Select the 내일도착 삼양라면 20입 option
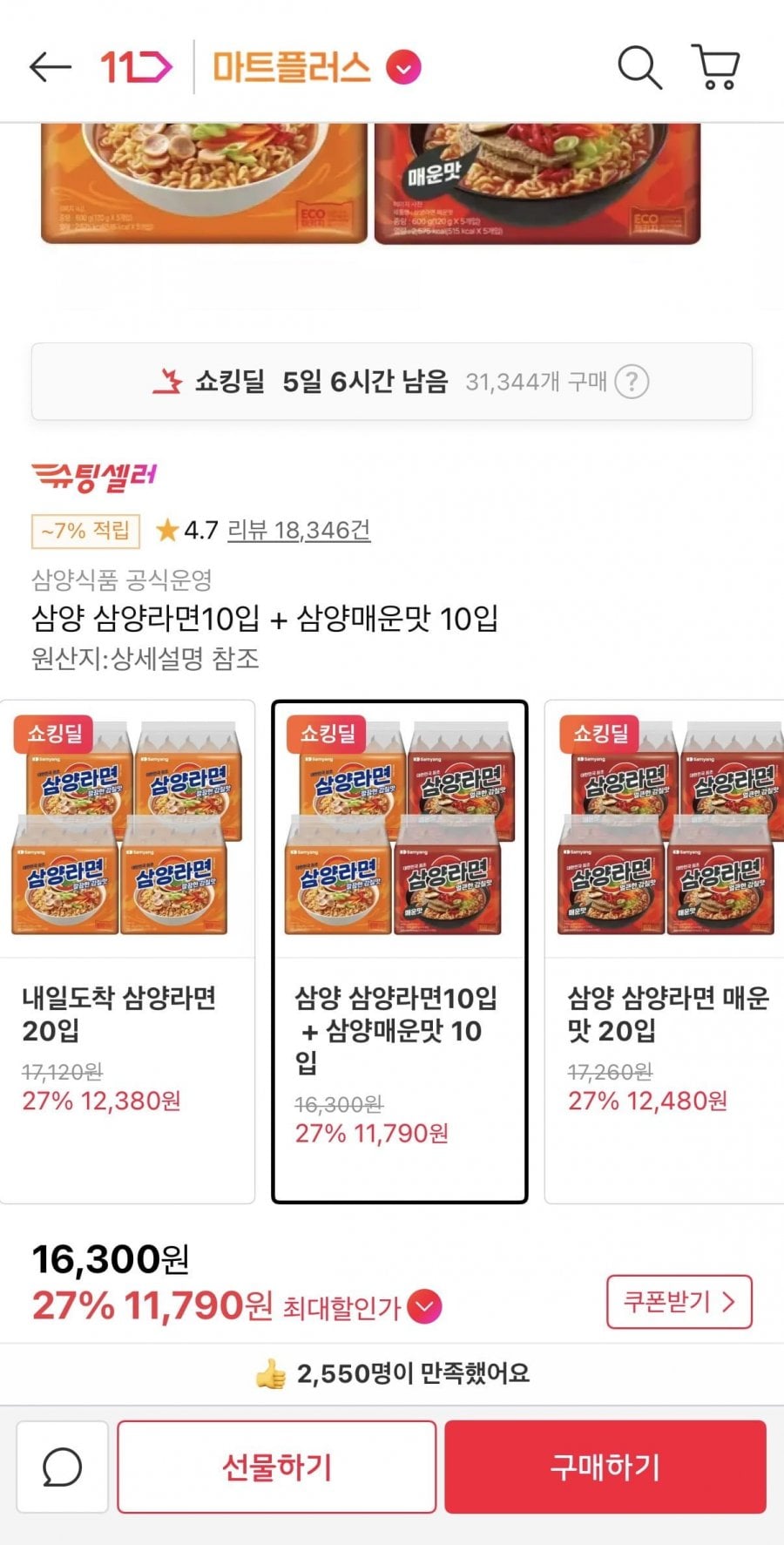This screenshot has height=1545, width=784. coord(127,952)
